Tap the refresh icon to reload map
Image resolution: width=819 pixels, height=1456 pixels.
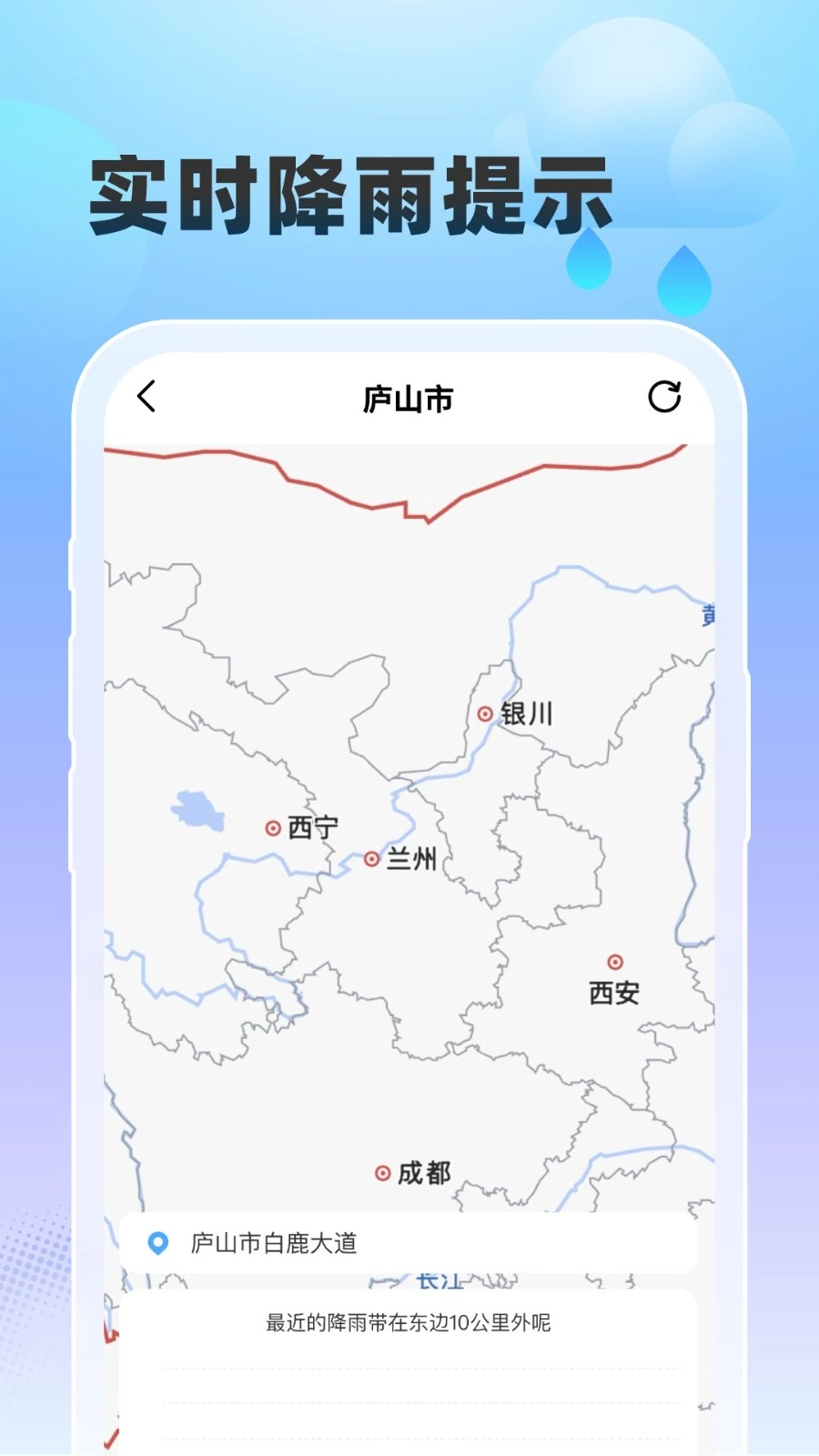click(665, 398)
